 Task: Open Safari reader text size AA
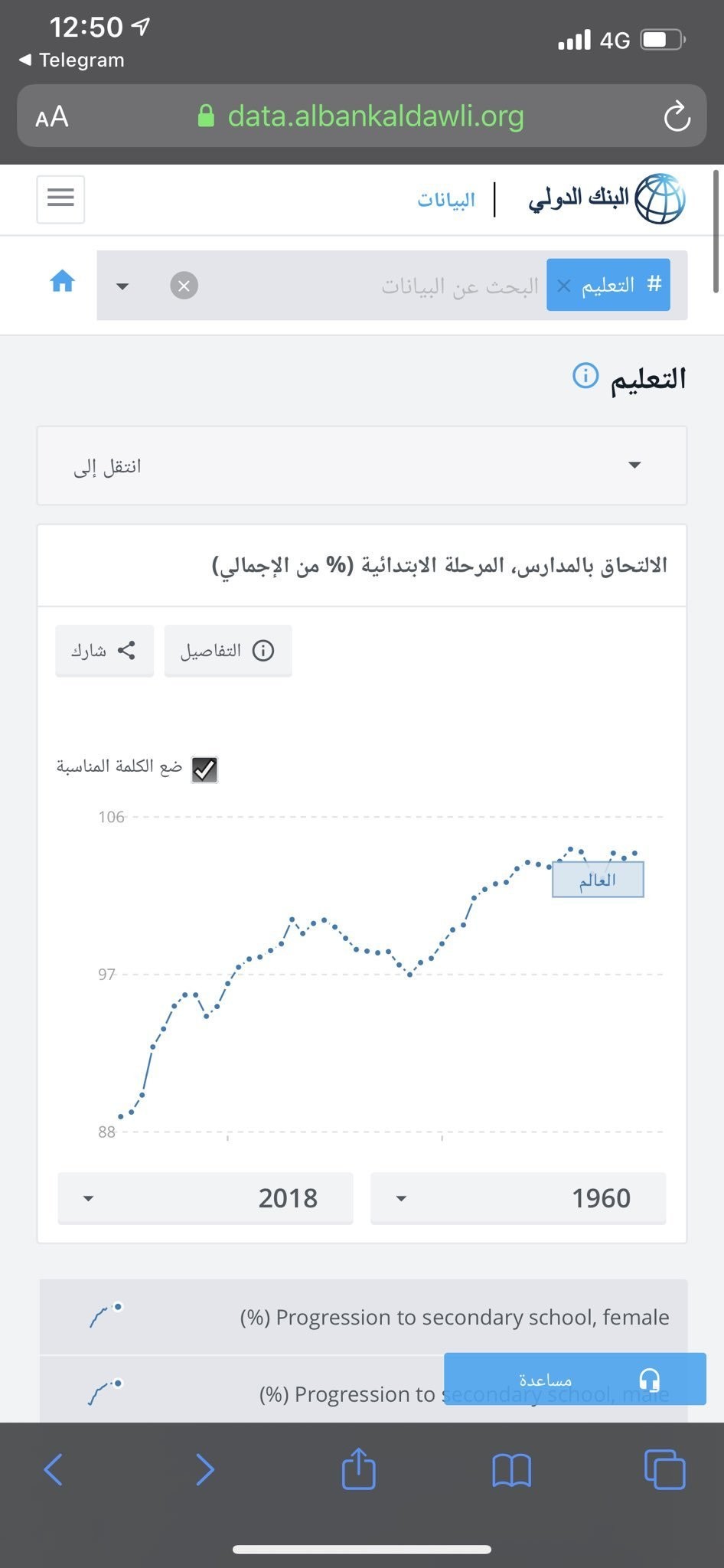pos(52,117)
